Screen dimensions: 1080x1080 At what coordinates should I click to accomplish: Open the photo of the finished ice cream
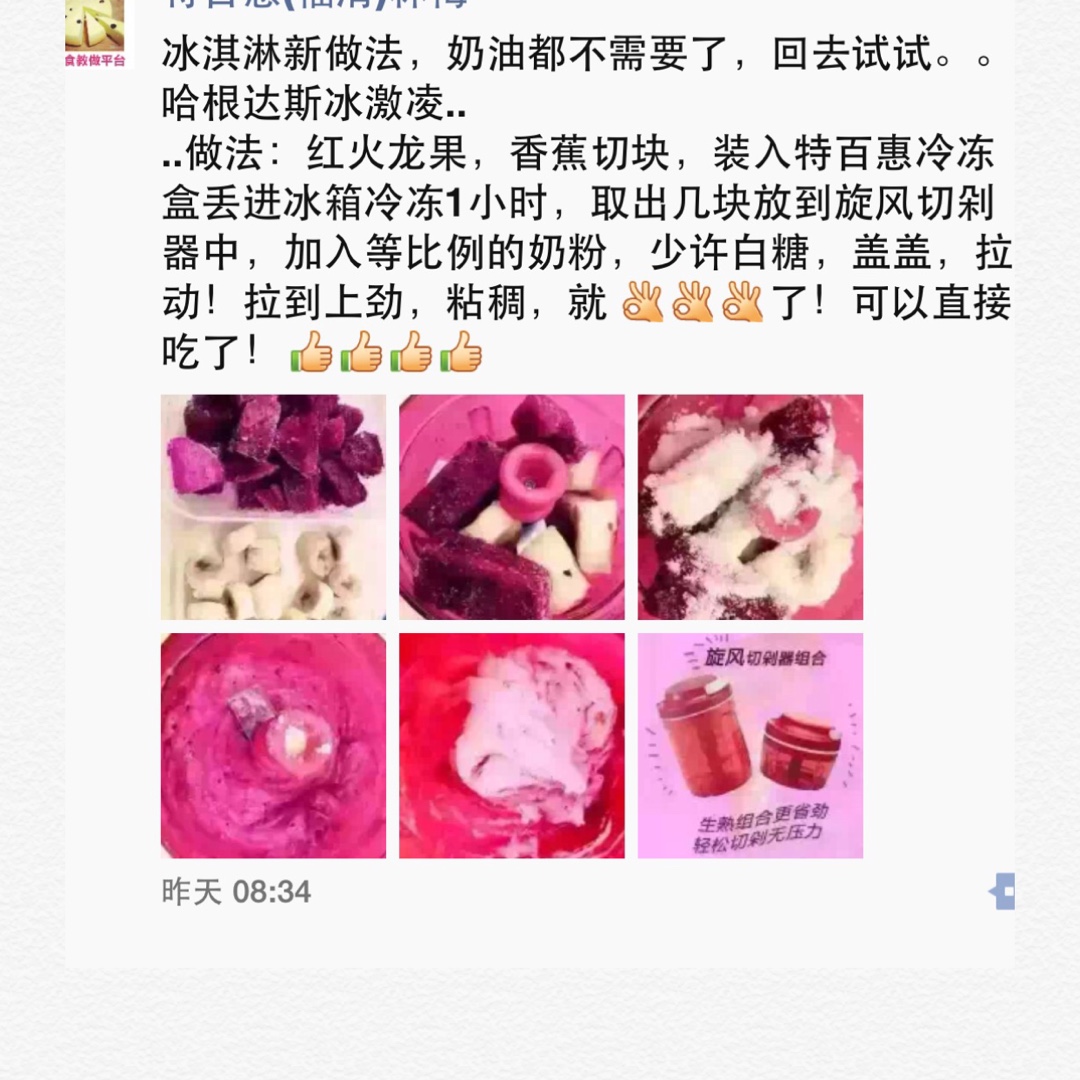(512, 745)
